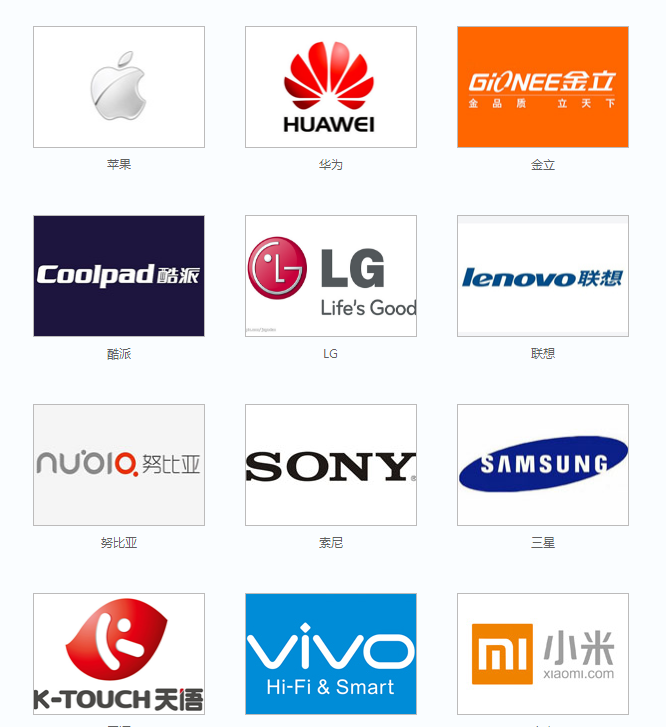Select the Samsung (三星) brand tile
Screen dimensions: 666x727
pos(543,465)
